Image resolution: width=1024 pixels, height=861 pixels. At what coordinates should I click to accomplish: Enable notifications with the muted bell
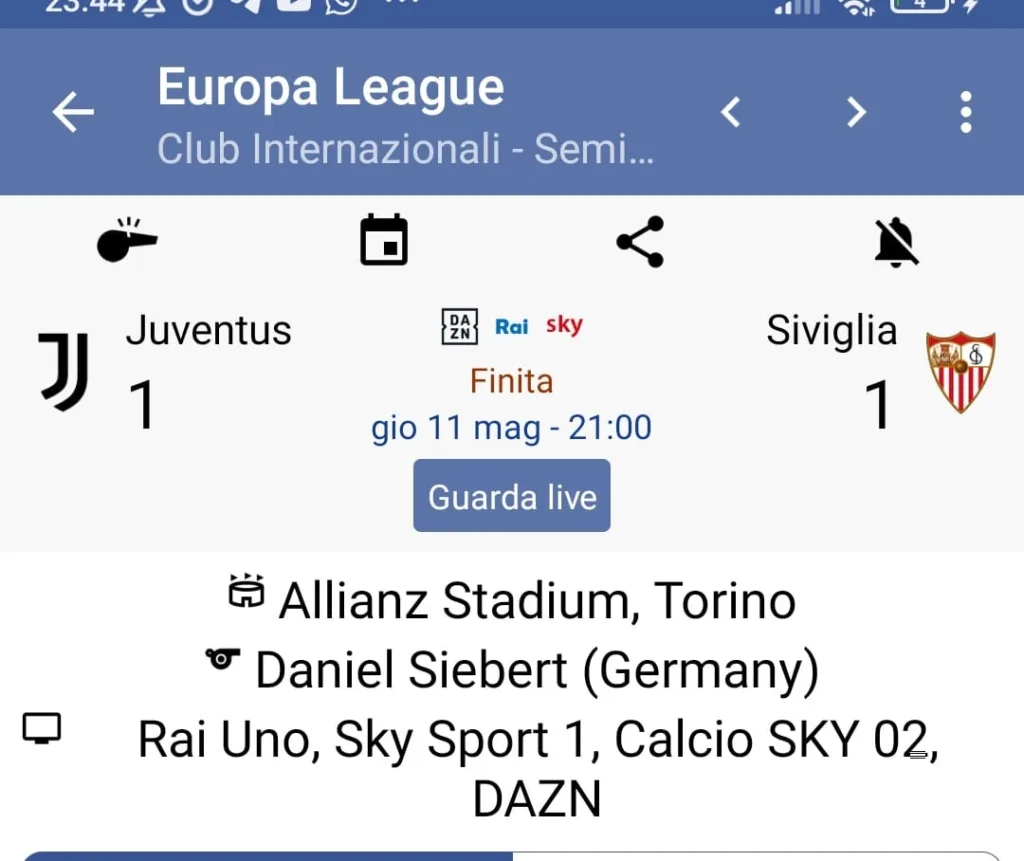tap(897, 242)
